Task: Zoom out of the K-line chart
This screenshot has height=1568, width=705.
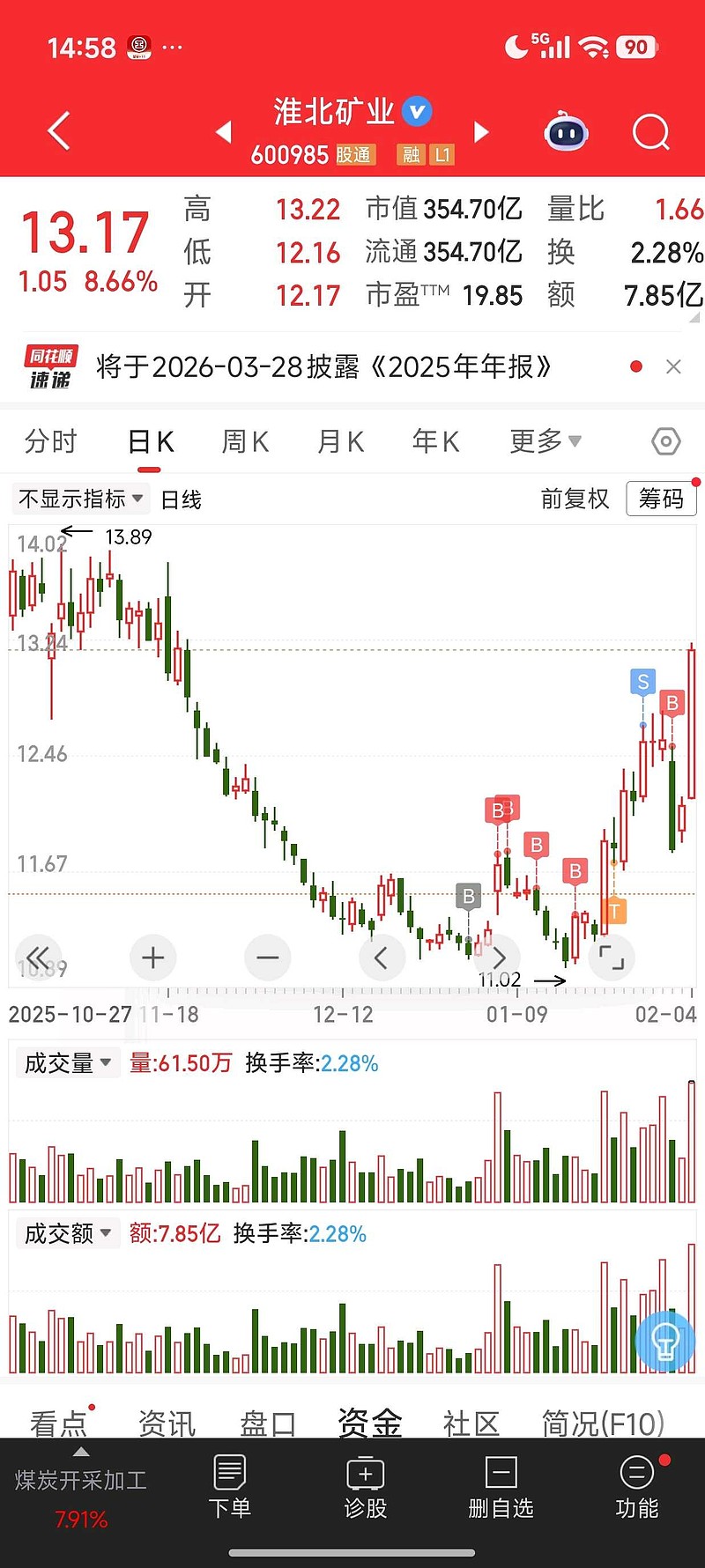Action: pyautogui.click(x=267, y=958)
